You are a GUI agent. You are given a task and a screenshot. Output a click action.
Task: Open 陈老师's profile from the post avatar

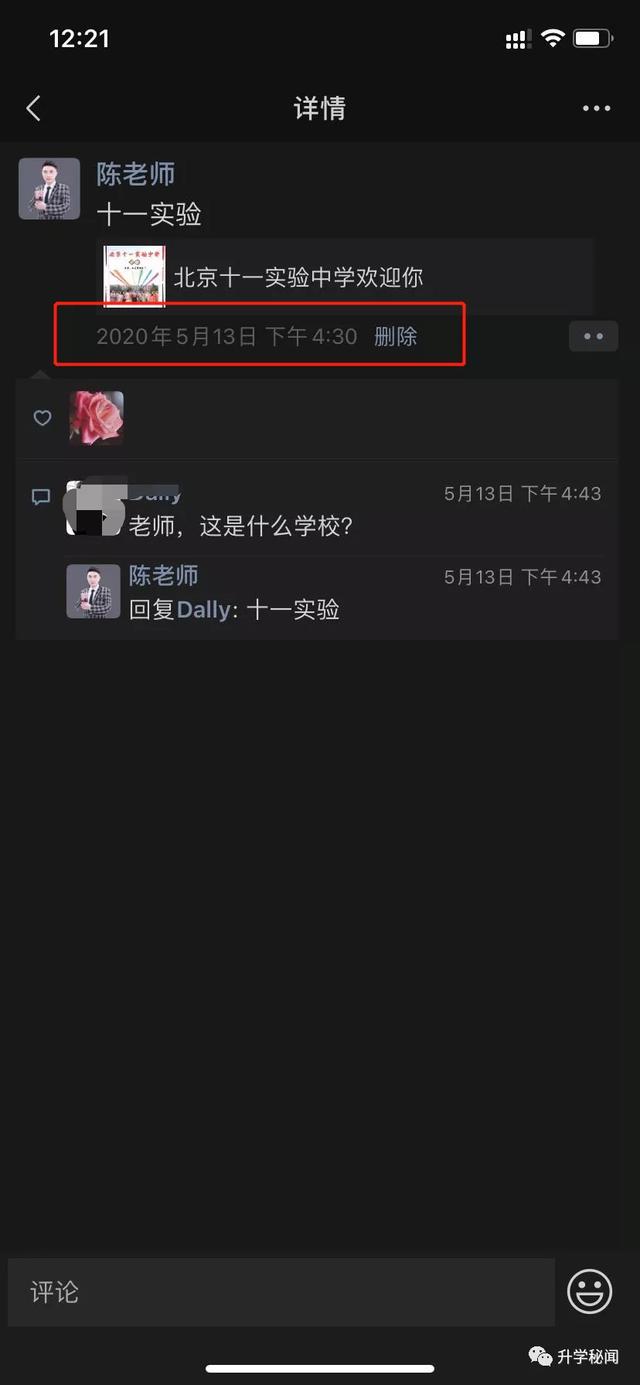(49, 188)
